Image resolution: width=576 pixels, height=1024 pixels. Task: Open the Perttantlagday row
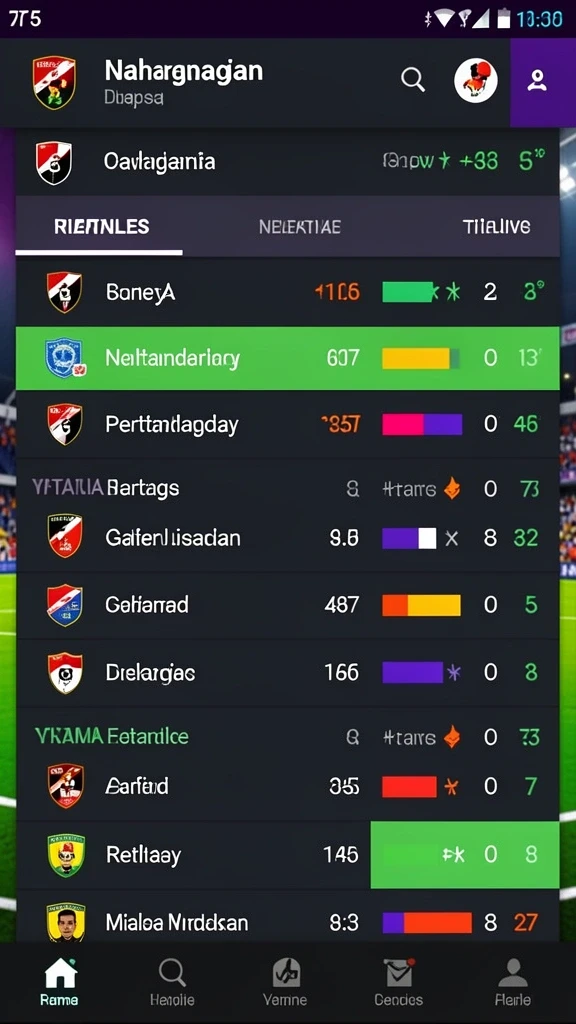[287, 424]
